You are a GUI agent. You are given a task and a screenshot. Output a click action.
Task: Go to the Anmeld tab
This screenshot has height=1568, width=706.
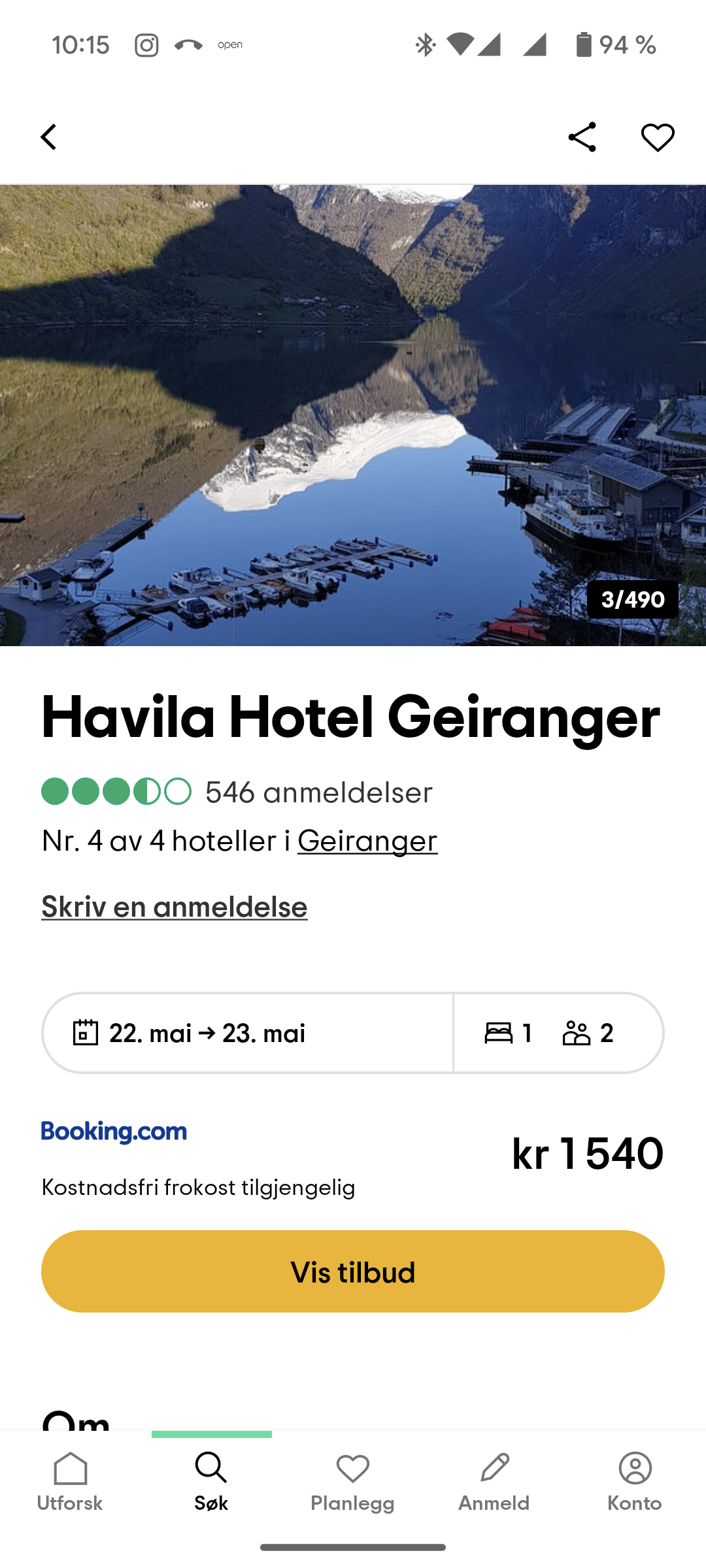[494, 1483]
